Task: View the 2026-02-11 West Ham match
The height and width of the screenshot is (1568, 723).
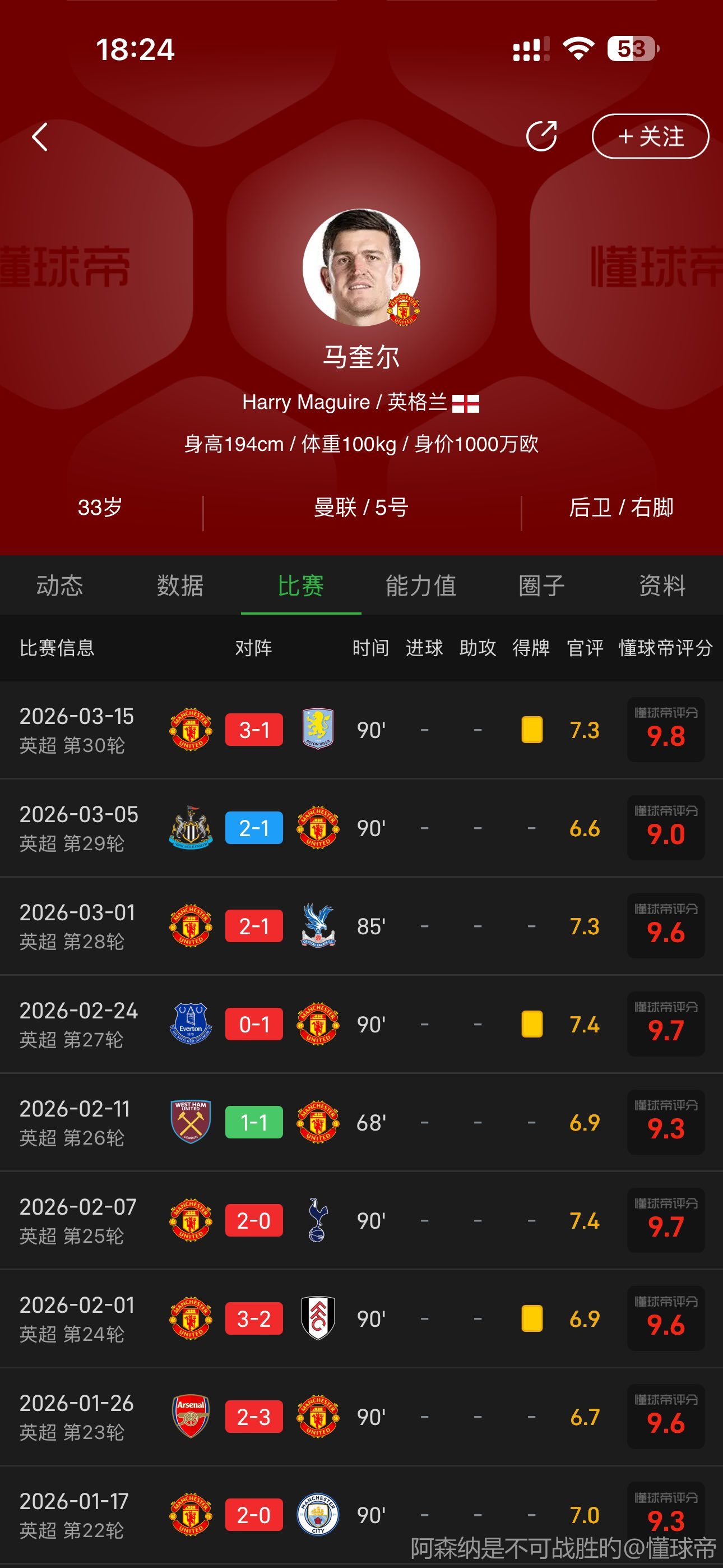Action: pyautogui.click(x=254, y=1122)
